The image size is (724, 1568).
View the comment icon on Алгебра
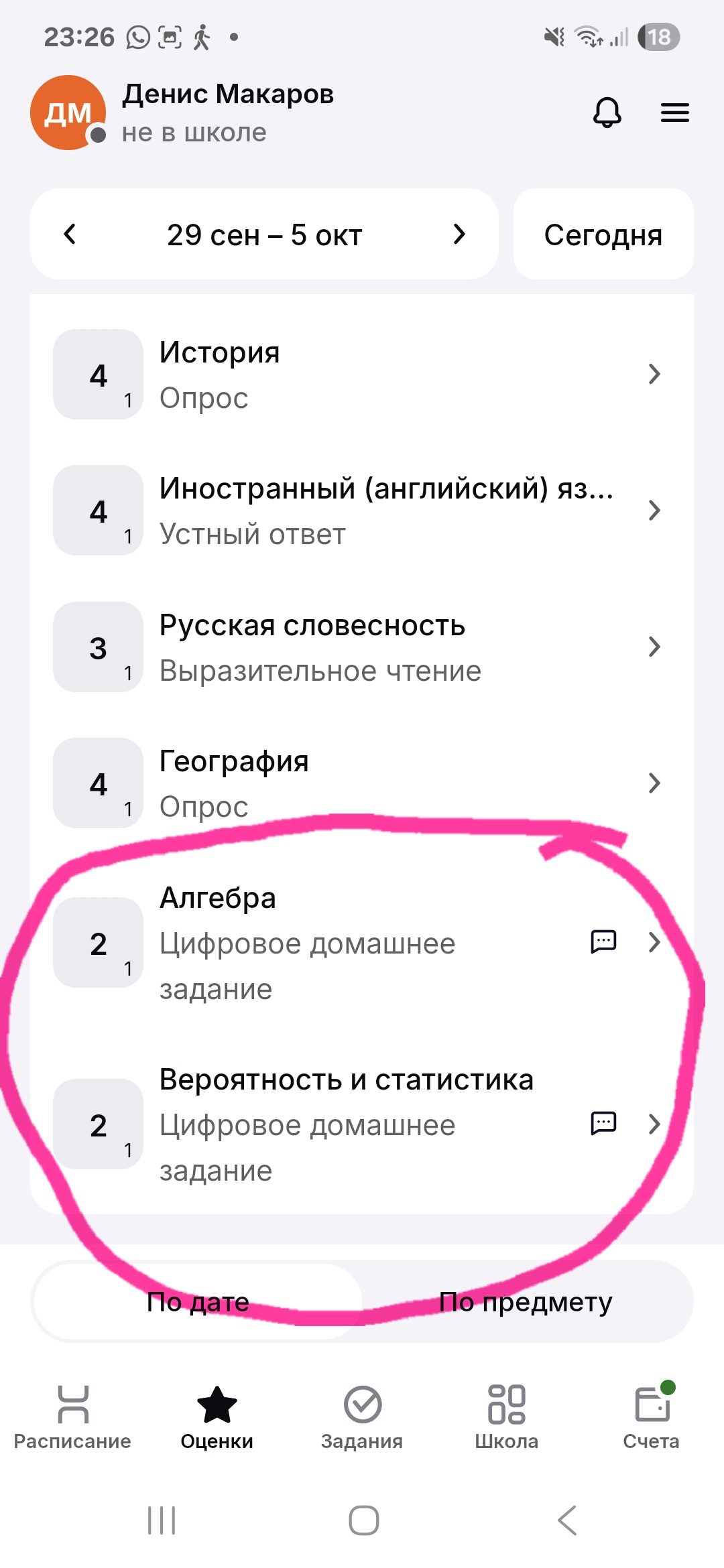(603, 941)
